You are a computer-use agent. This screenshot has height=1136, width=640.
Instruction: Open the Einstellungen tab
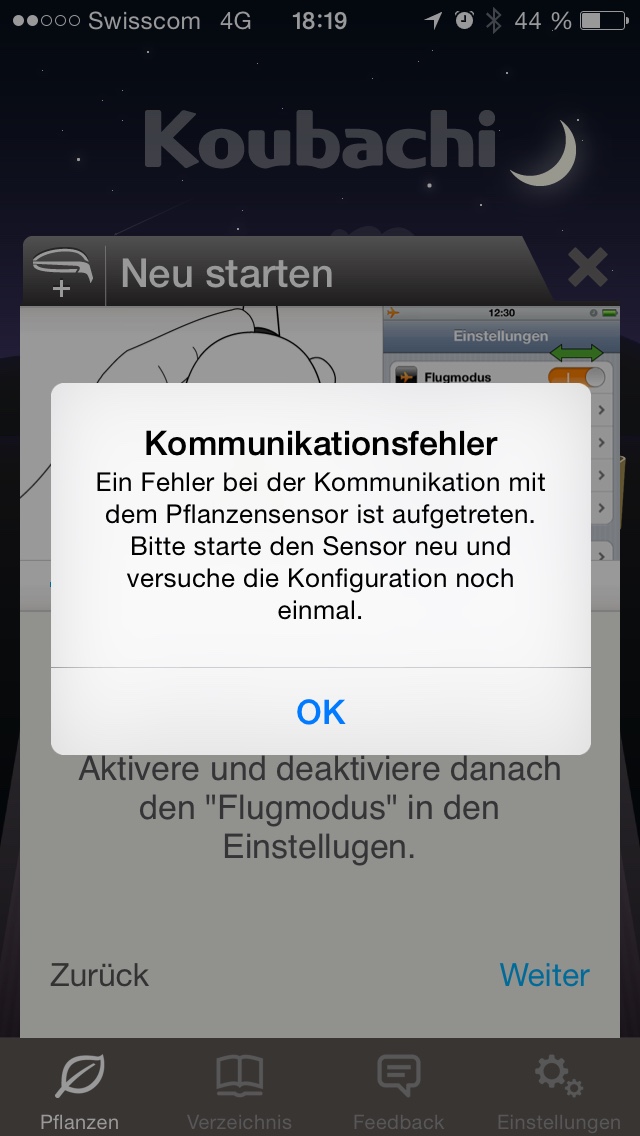559,1091
